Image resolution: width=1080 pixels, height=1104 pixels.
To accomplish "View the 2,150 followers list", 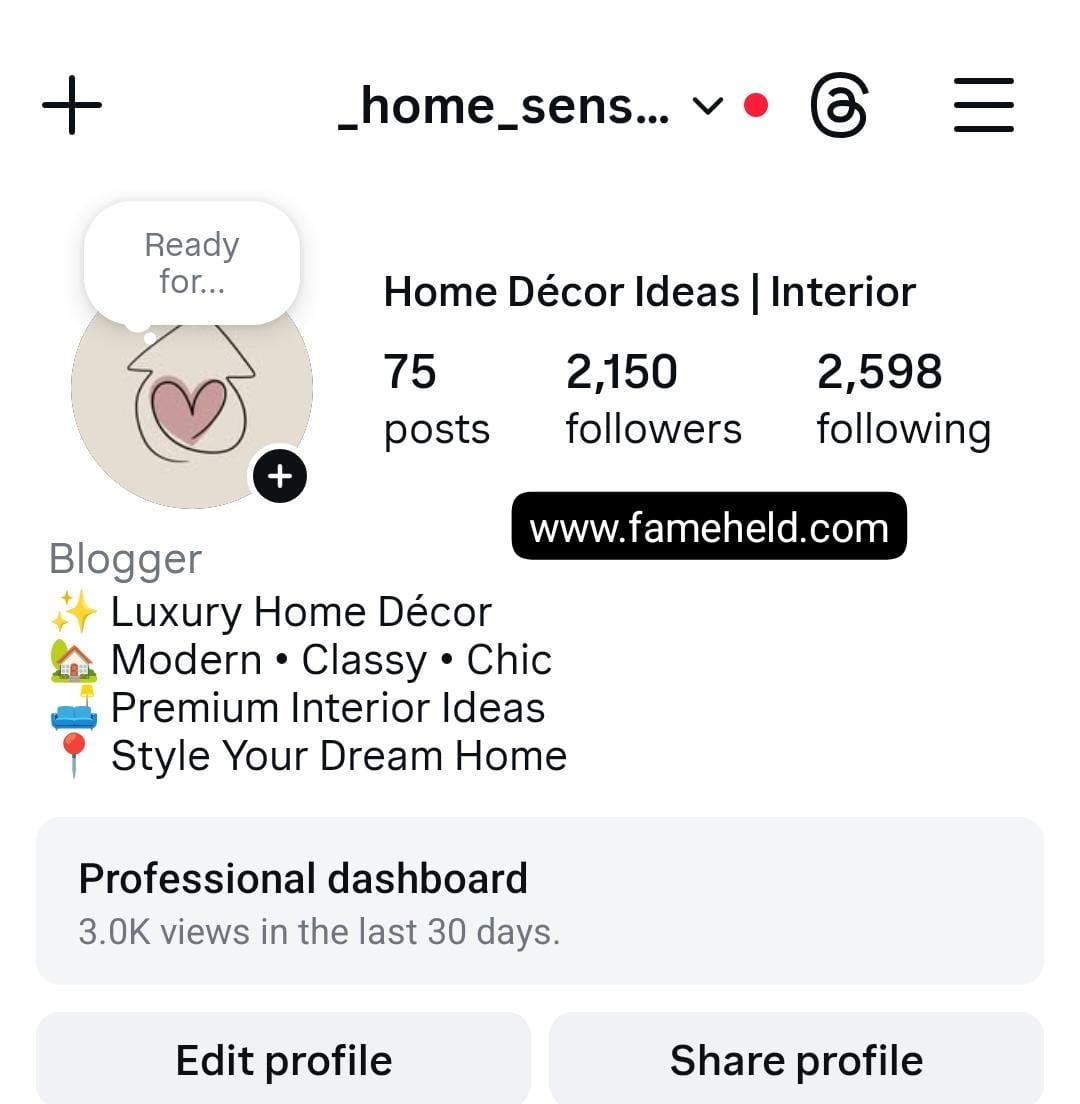I will (x=653, y=400).
